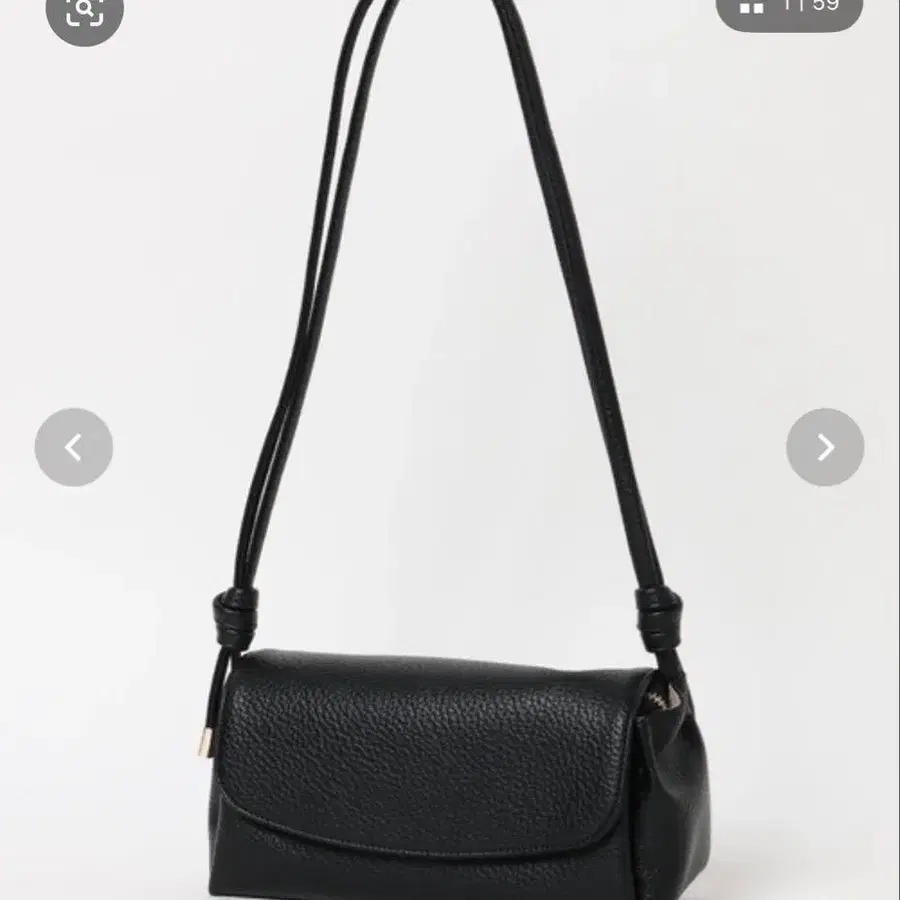The height and width of the screenshot is (900, 900).
Task: Show the next product photo
Action: coord(825,447)
